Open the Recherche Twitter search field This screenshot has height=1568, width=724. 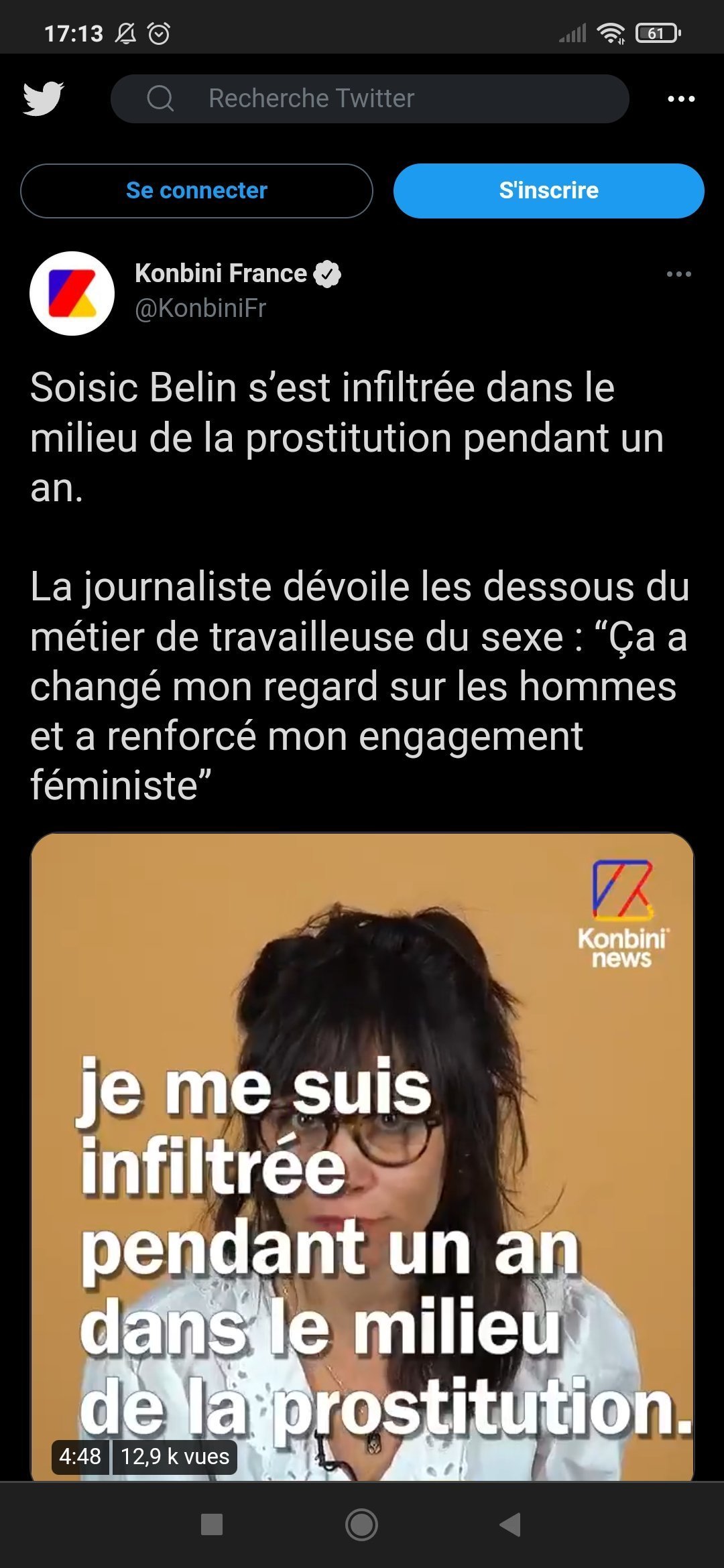[369, 99]
